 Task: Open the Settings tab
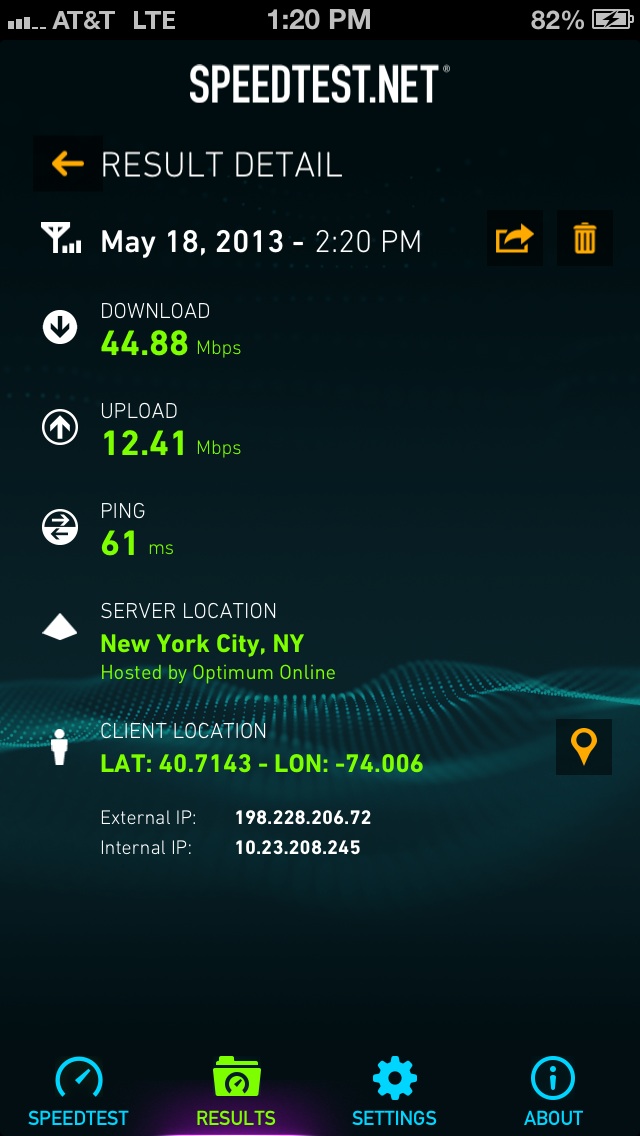(394, 1092)
